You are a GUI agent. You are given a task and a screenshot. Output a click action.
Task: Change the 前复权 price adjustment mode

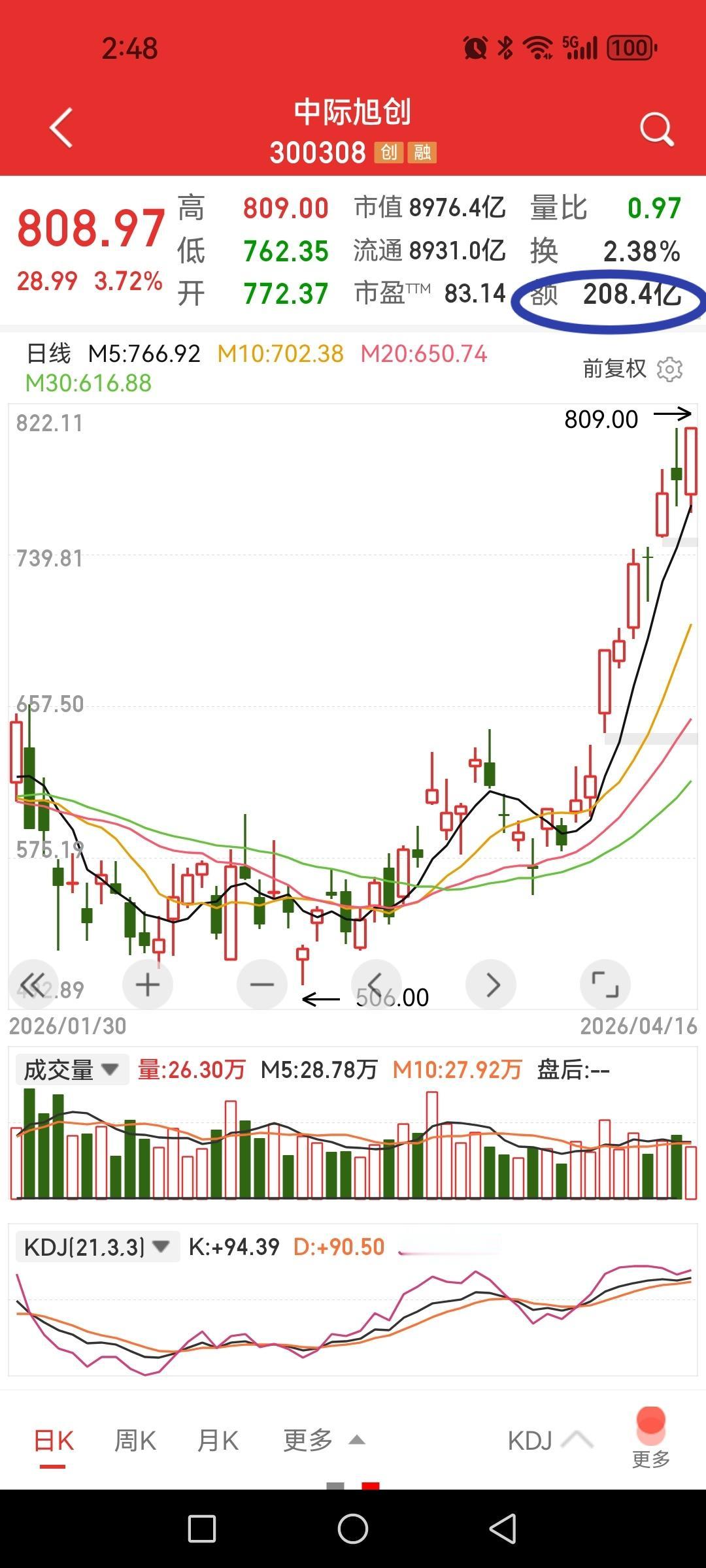click(614, 369)
